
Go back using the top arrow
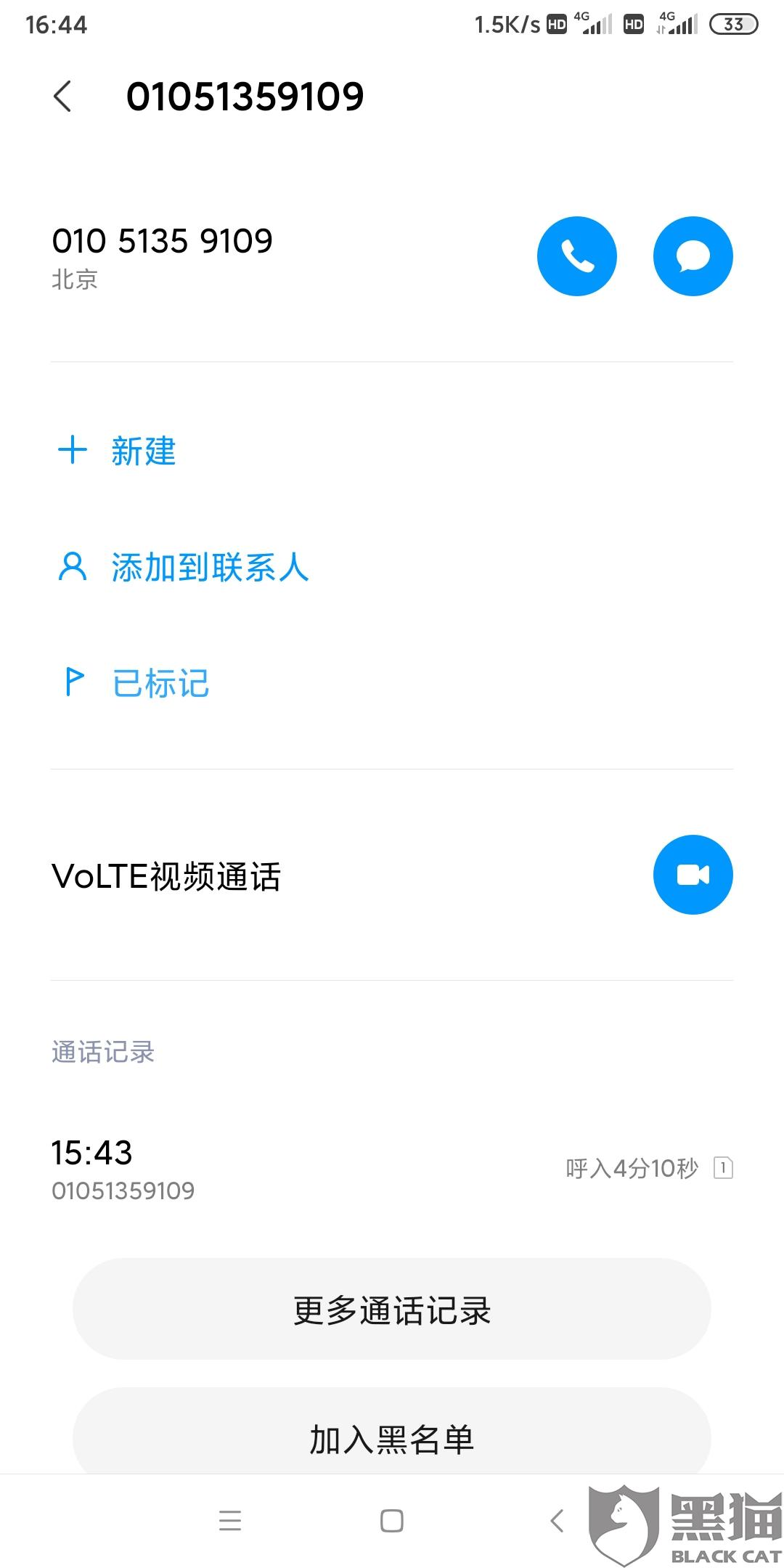coord(63,97)
